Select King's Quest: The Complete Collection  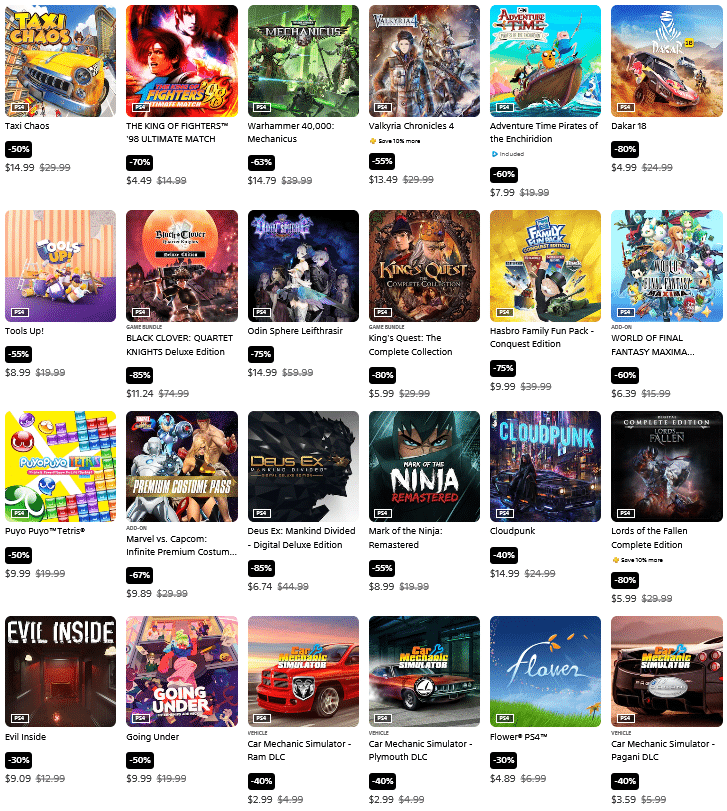pos(424,265)
